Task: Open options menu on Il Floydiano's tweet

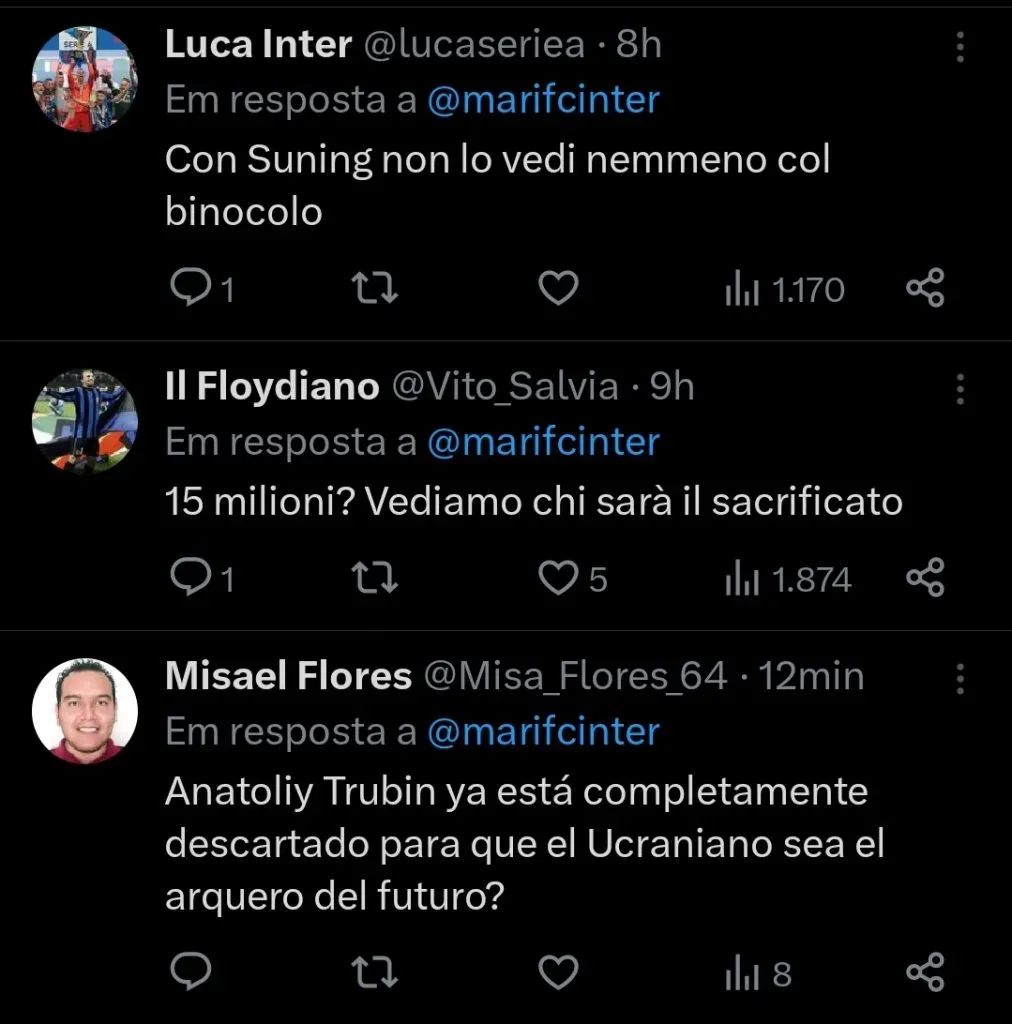Action: (960, 389)
